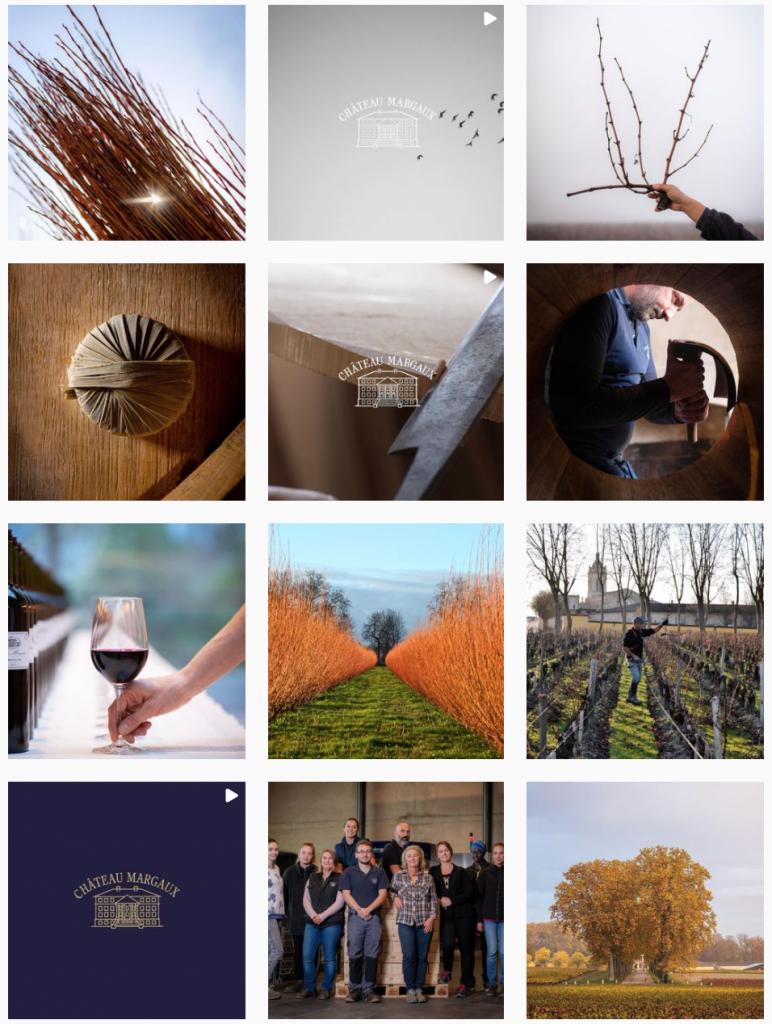This screenshot has height=1024, width=772.
Task: Open the autumn golden tree post
Action: (x=644, y=899)
